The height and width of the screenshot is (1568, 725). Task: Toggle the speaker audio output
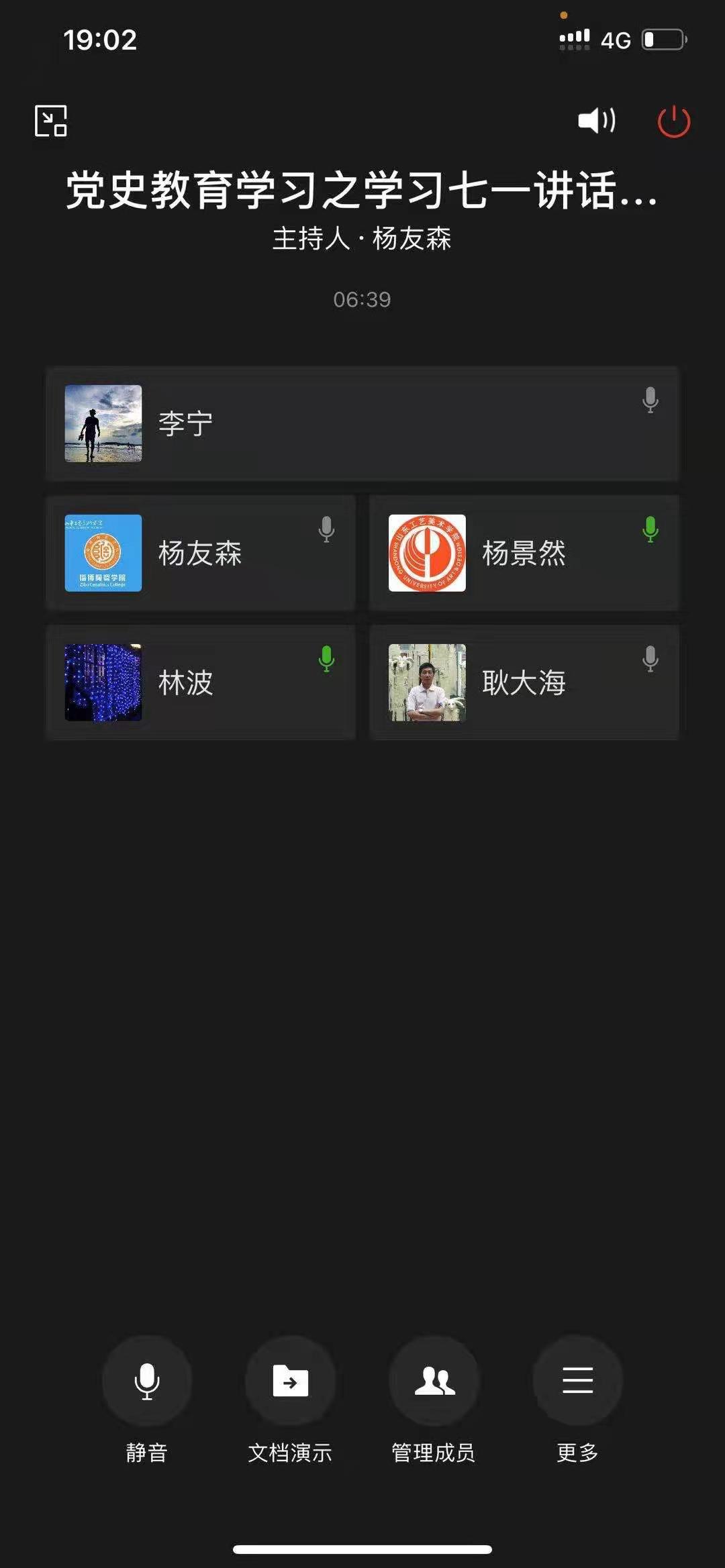coord(596,121)
